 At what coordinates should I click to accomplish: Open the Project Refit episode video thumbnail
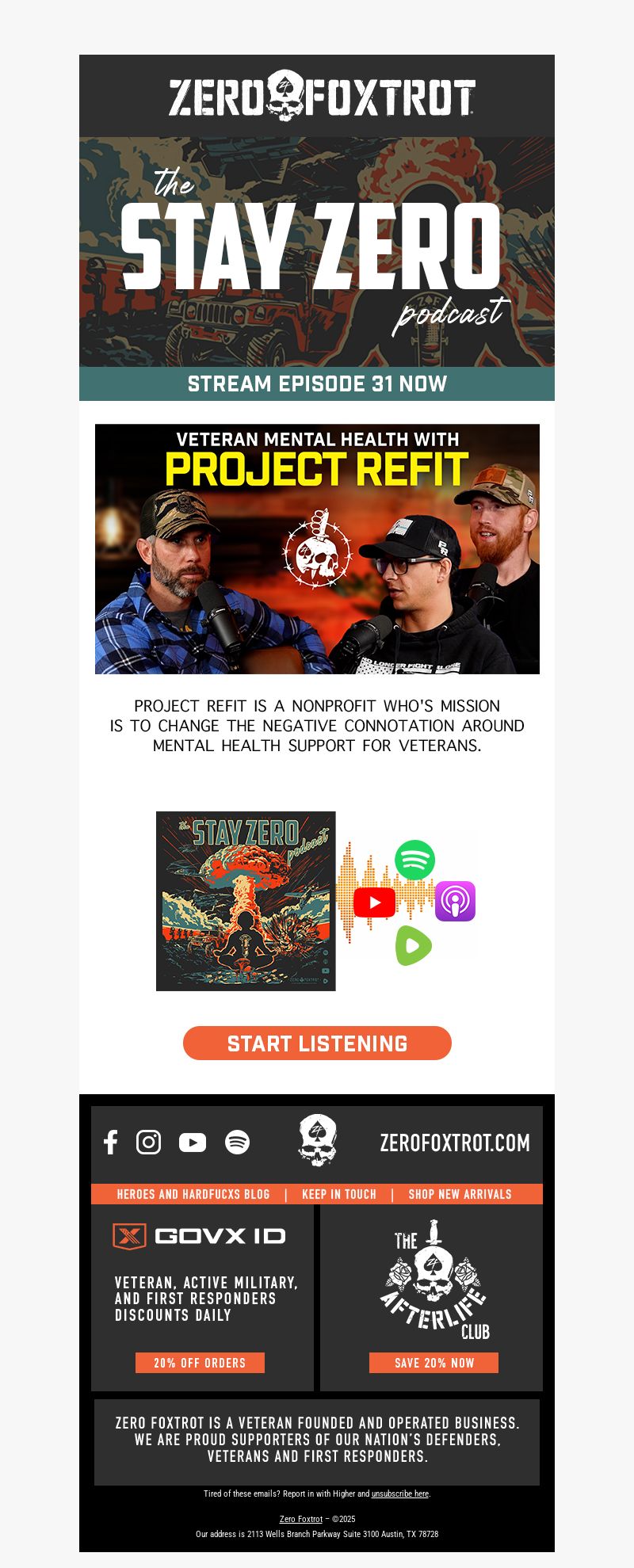pos(317,548)
